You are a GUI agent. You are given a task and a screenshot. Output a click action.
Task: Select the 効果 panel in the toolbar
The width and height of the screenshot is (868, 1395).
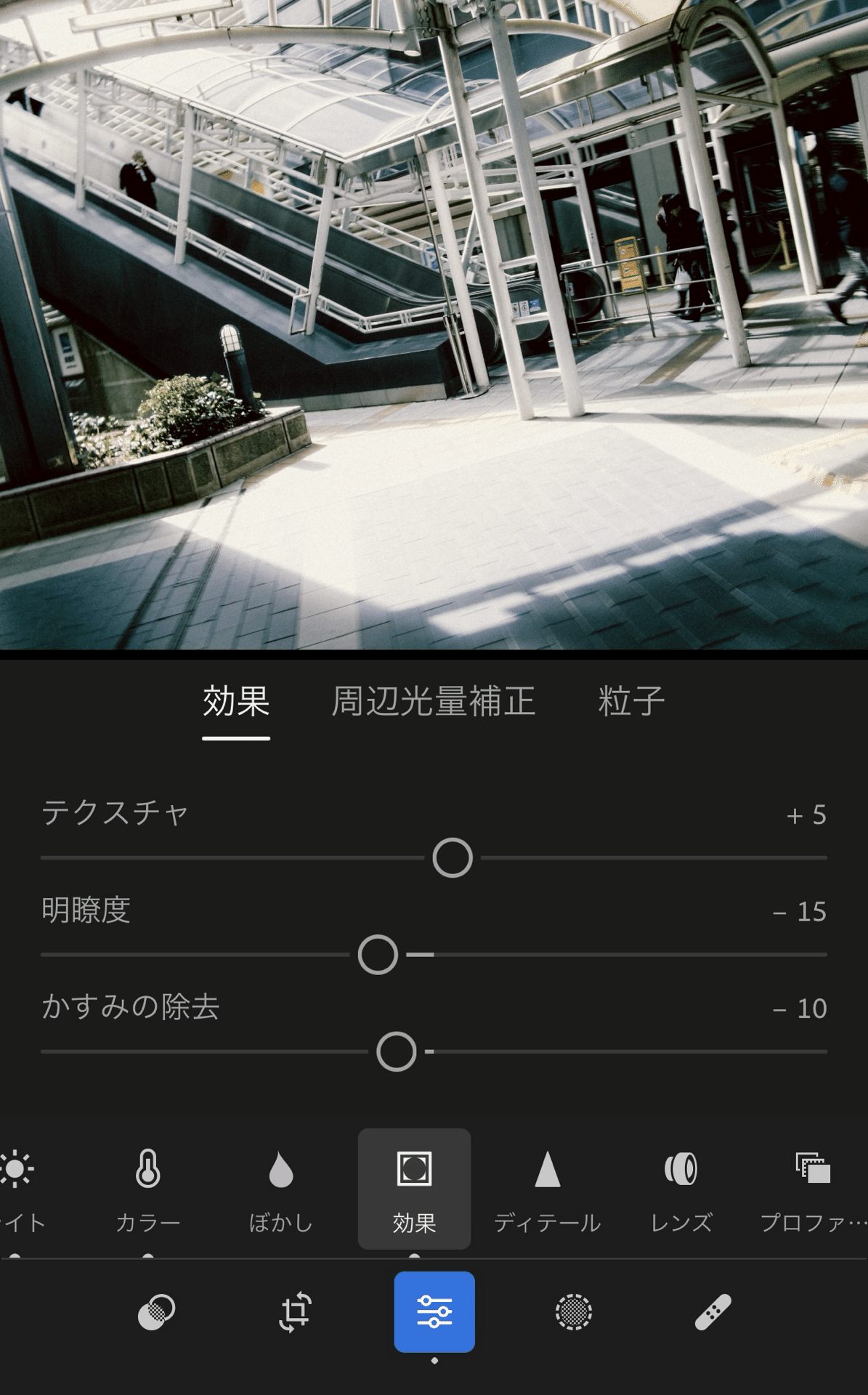pos(414,1189)
